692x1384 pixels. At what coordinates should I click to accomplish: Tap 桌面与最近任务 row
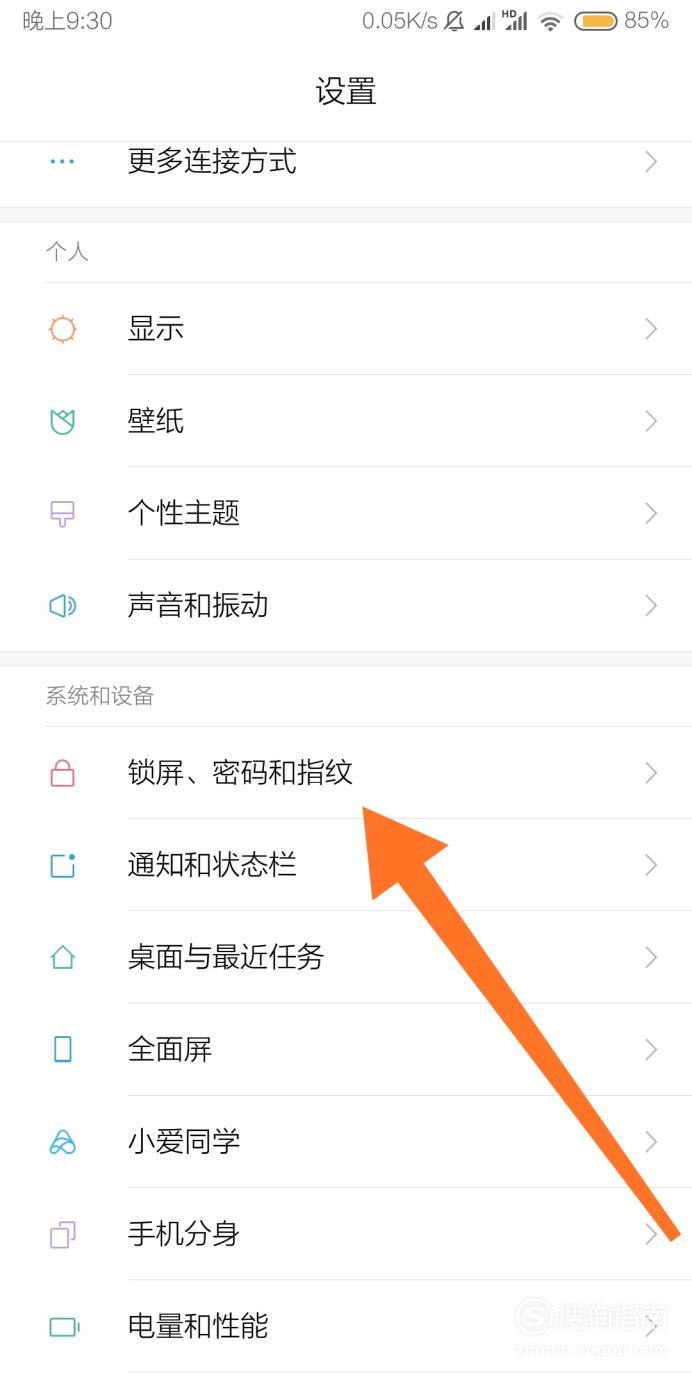click(346, 957)
